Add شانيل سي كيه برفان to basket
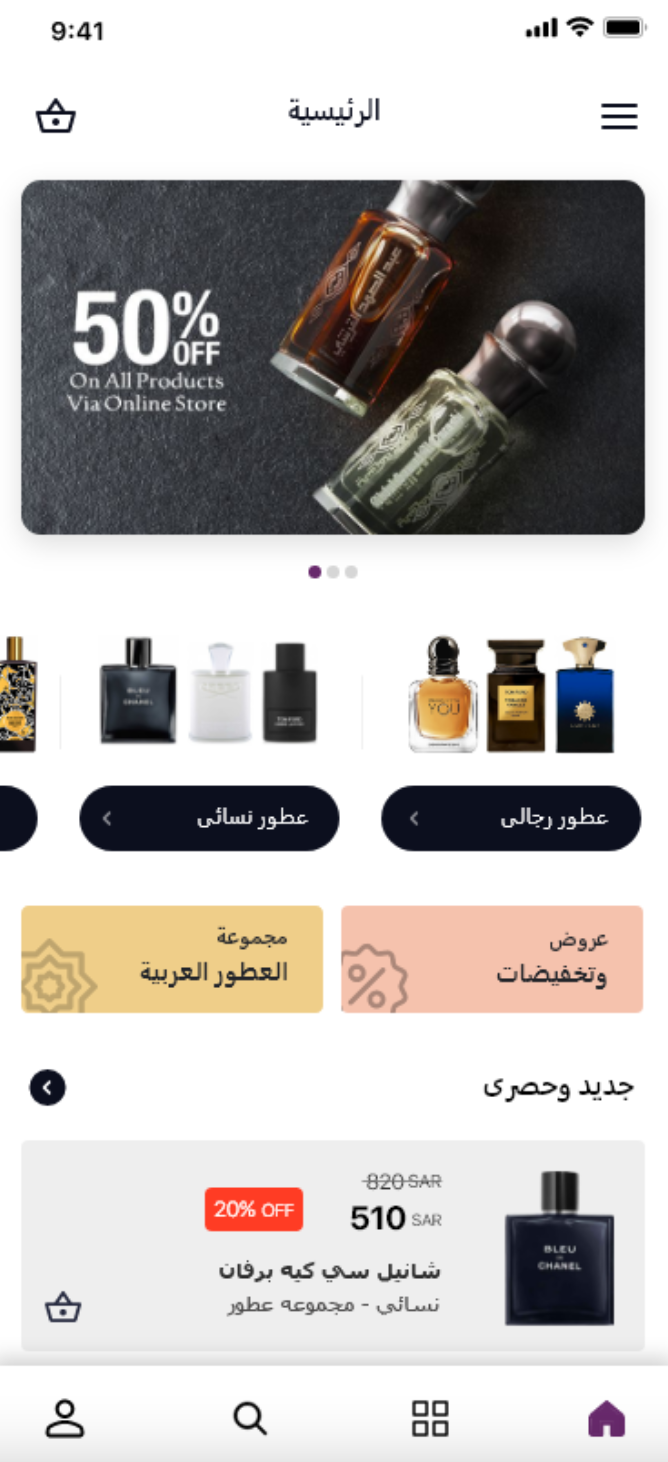 pos(63,1307)
